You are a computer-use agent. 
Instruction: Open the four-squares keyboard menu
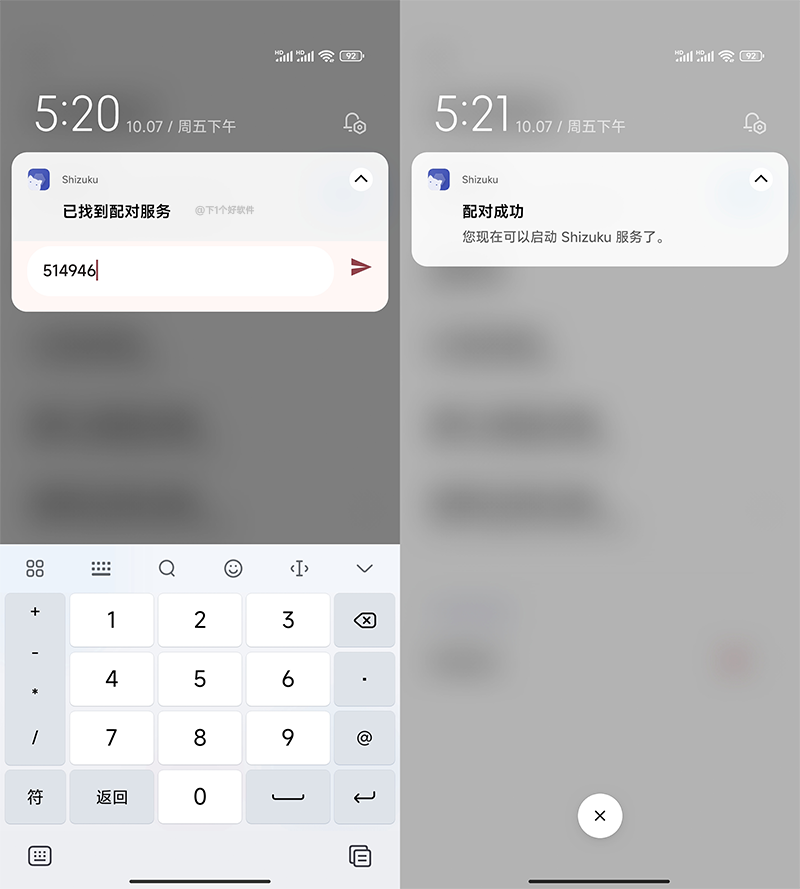click(35, 568)
